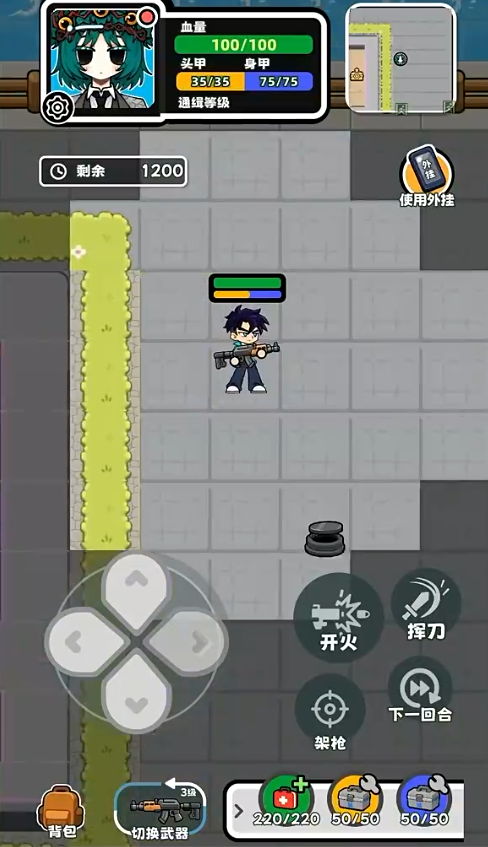Use the cheat via 使用外挂

427,176
